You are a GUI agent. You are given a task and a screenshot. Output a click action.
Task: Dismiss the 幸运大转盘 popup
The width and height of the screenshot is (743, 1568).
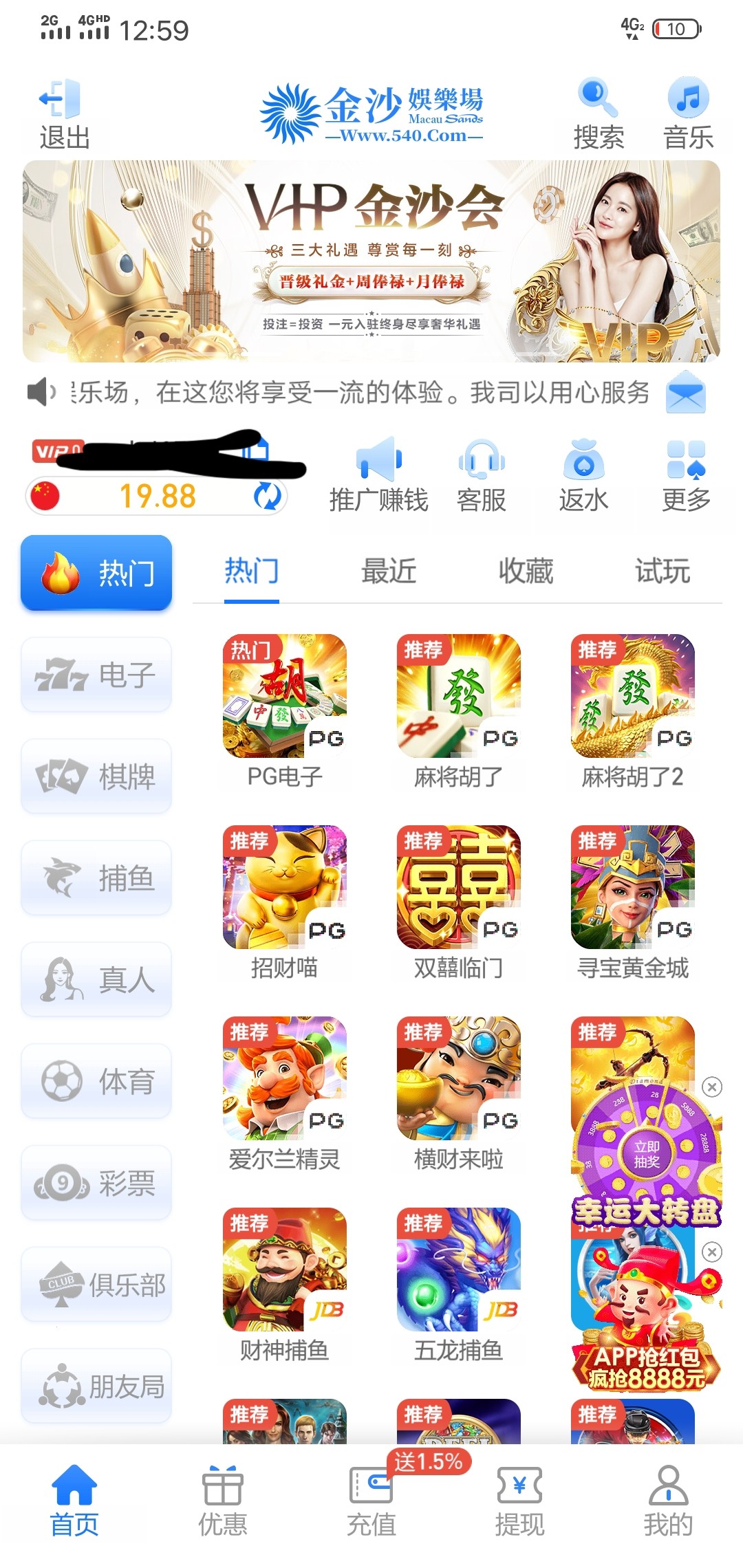[x=712, y=1087]
